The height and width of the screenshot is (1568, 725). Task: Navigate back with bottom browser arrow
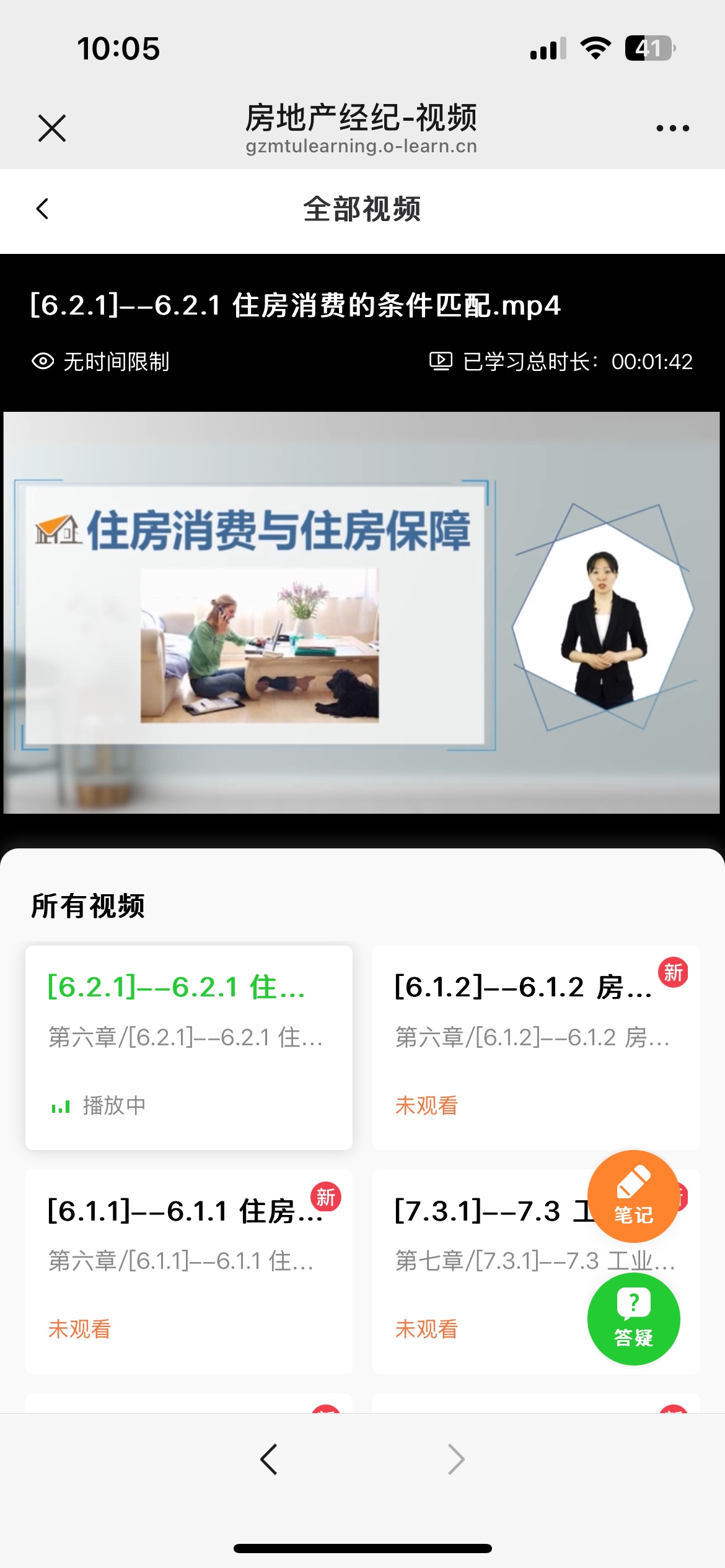pos(268,1459)
